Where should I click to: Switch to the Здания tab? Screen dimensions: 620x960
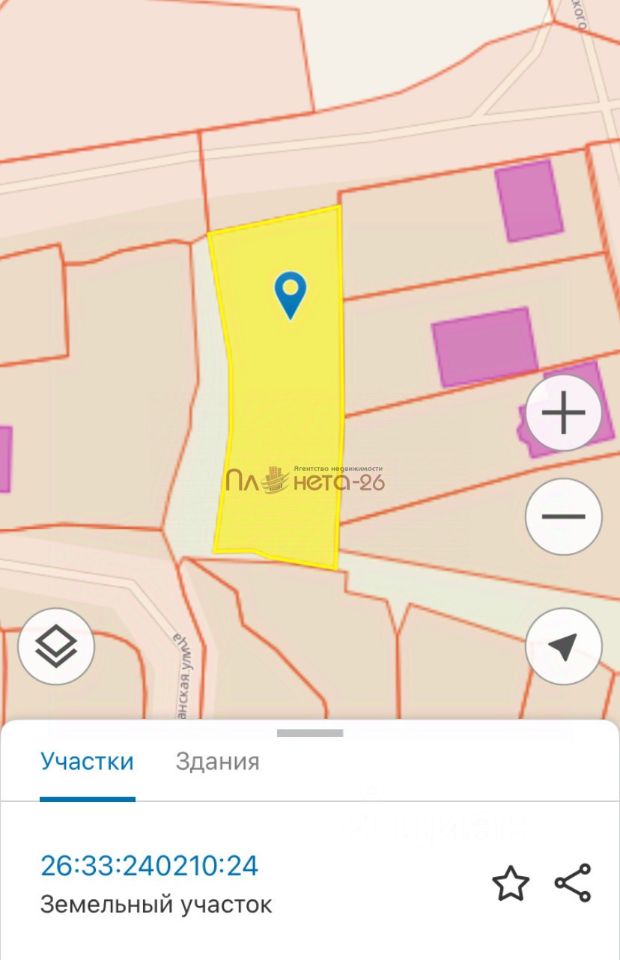coord(217,761)
